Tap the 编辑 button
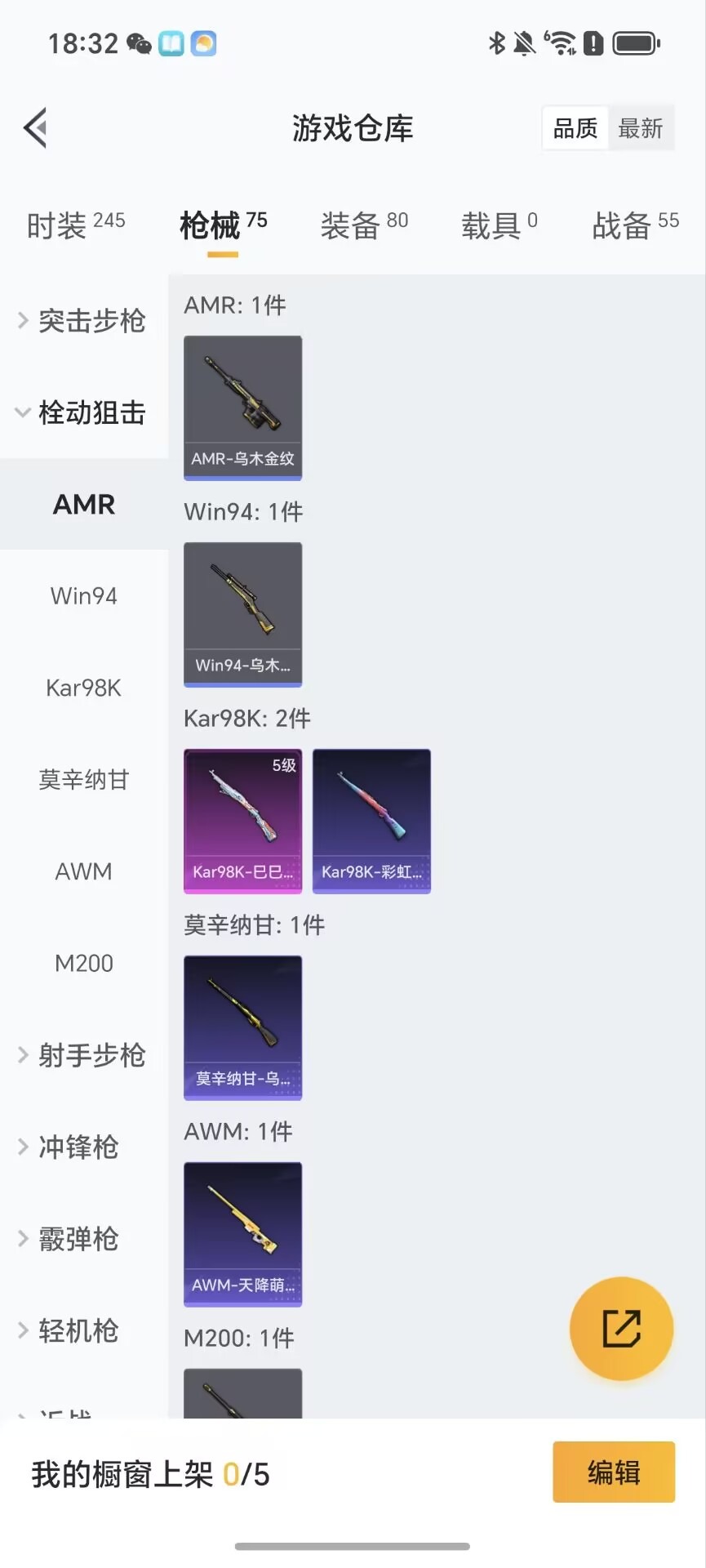The height and width of the screenshot is (1568, 706). (613, 1472)
